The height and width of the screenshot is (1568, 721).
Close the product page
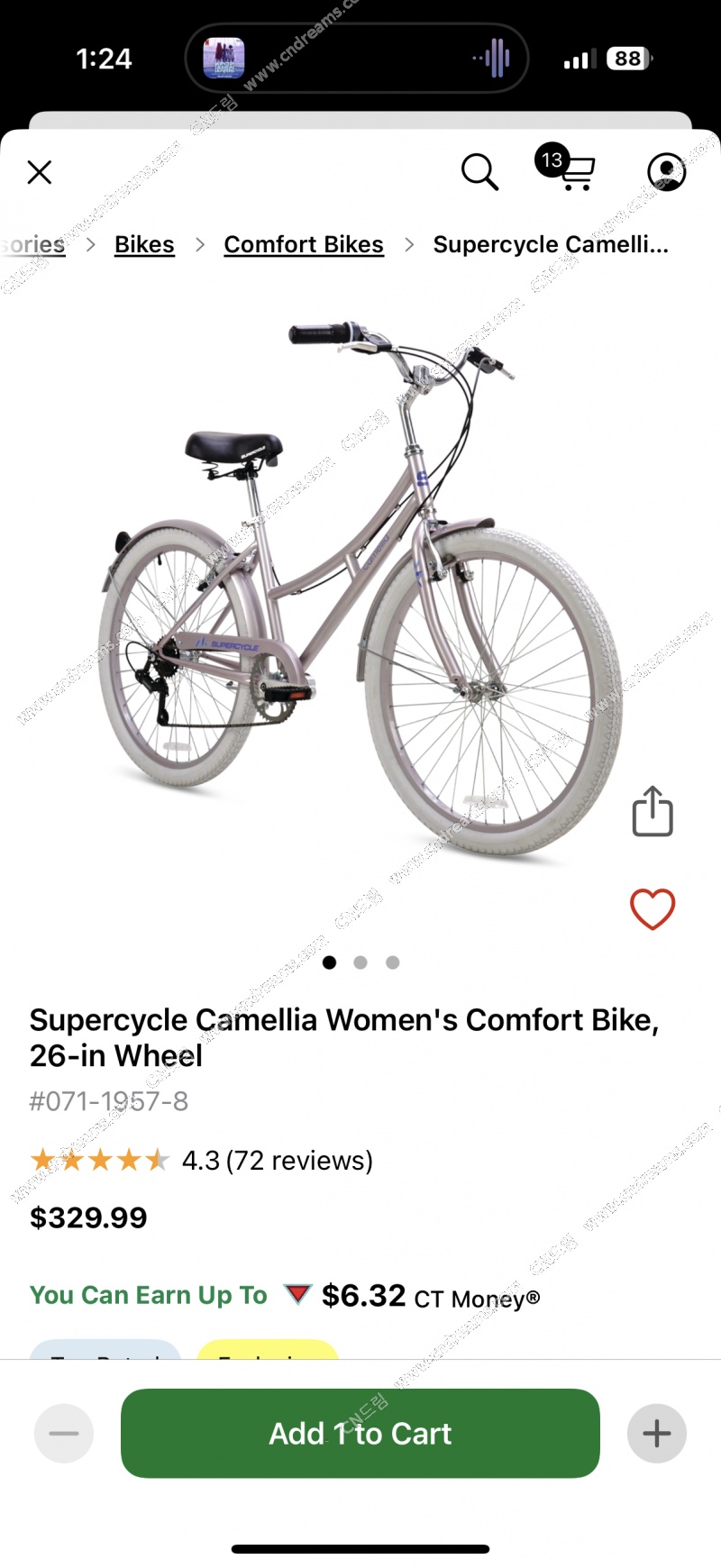coord(40,172)
